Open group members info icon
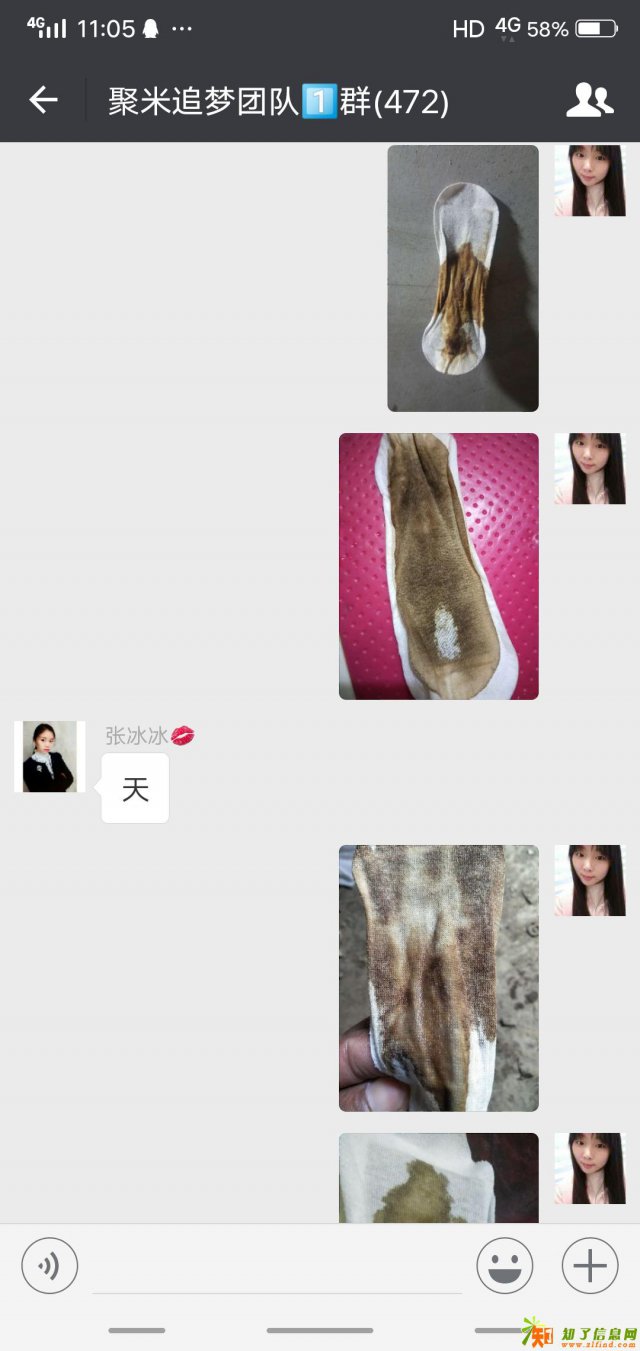The height and width of the screenshot is (1351, 640). [589, 100]
